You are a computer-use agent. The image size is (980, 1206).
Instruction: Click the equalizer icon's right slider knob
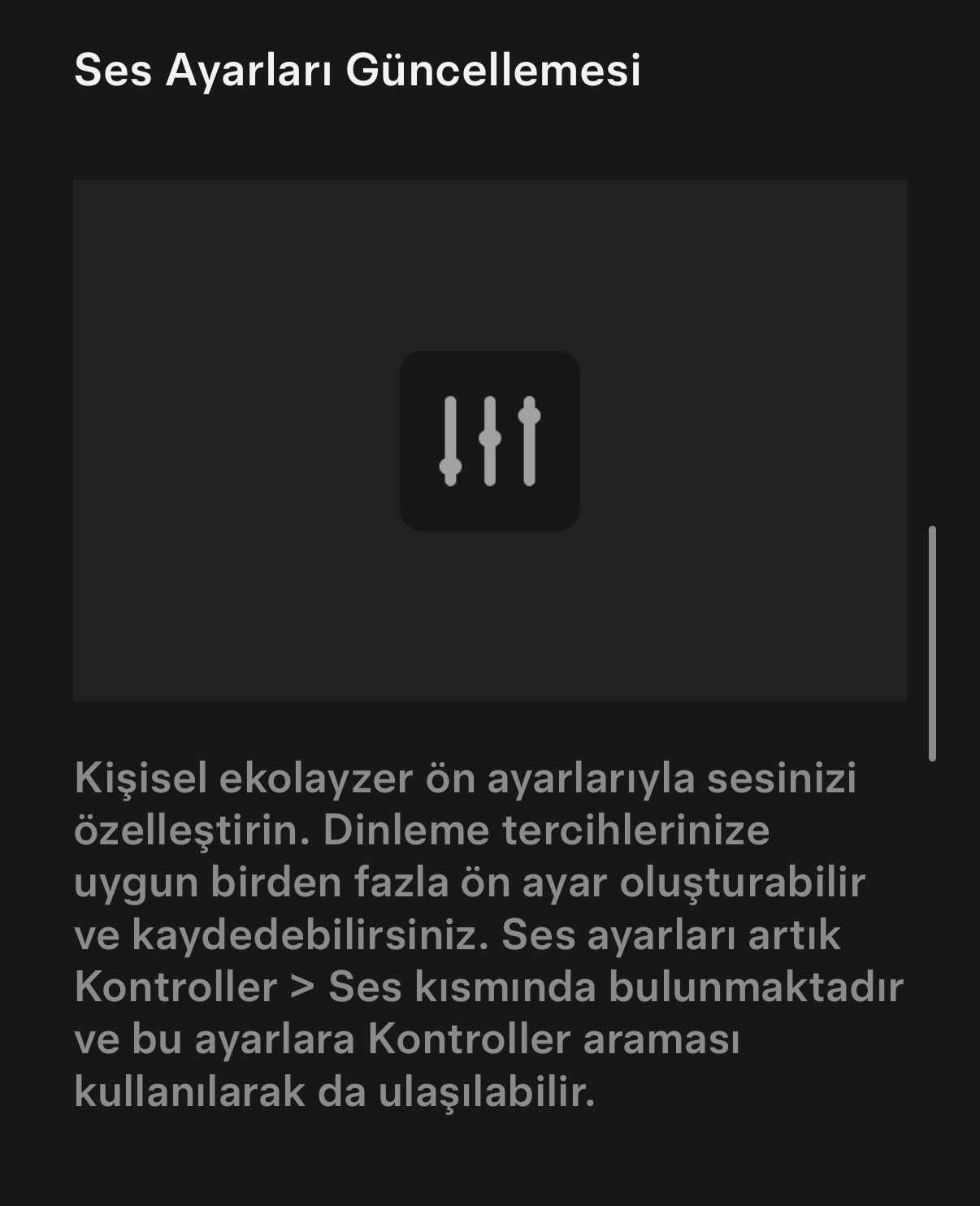(x=528, y=416)
